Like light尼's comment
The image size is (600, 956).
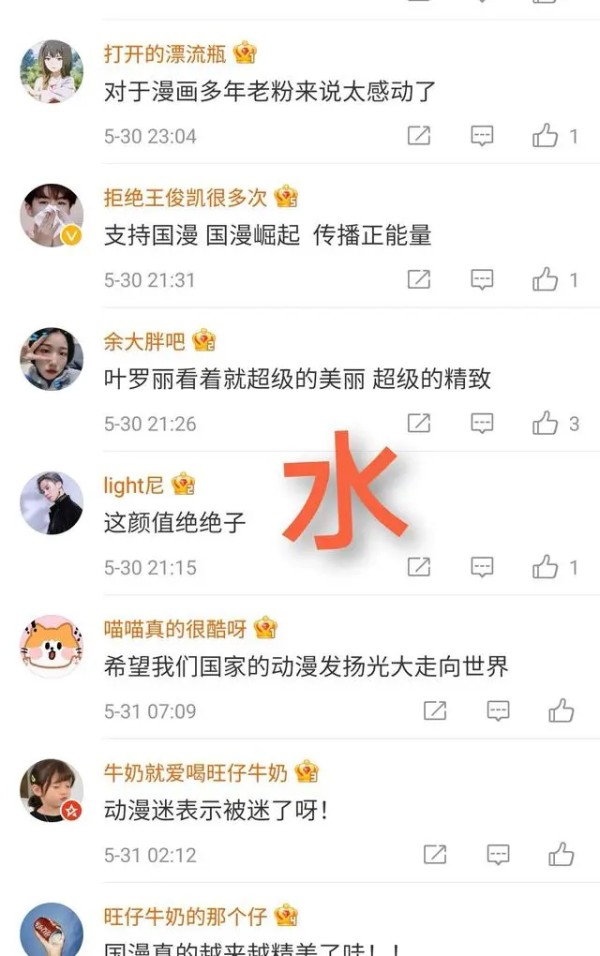[545, 568]
